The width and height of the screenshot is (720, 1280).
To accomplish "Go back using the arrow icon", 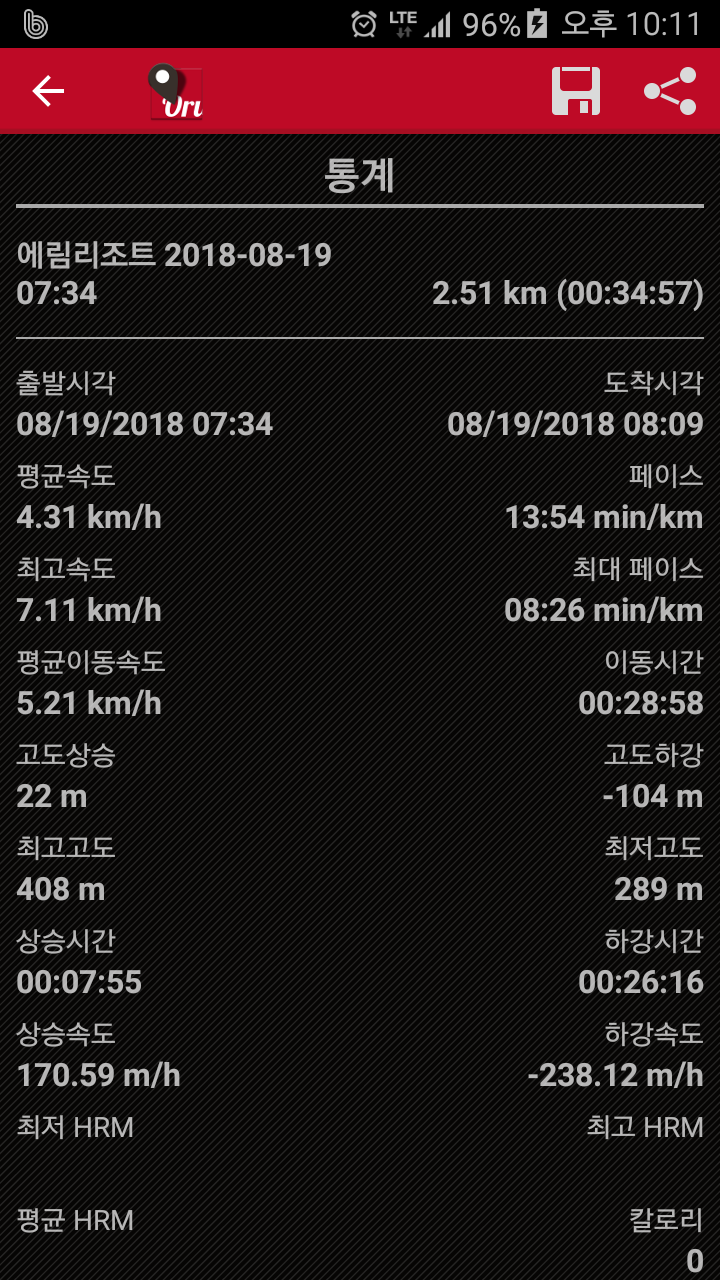I will (48, 91).
